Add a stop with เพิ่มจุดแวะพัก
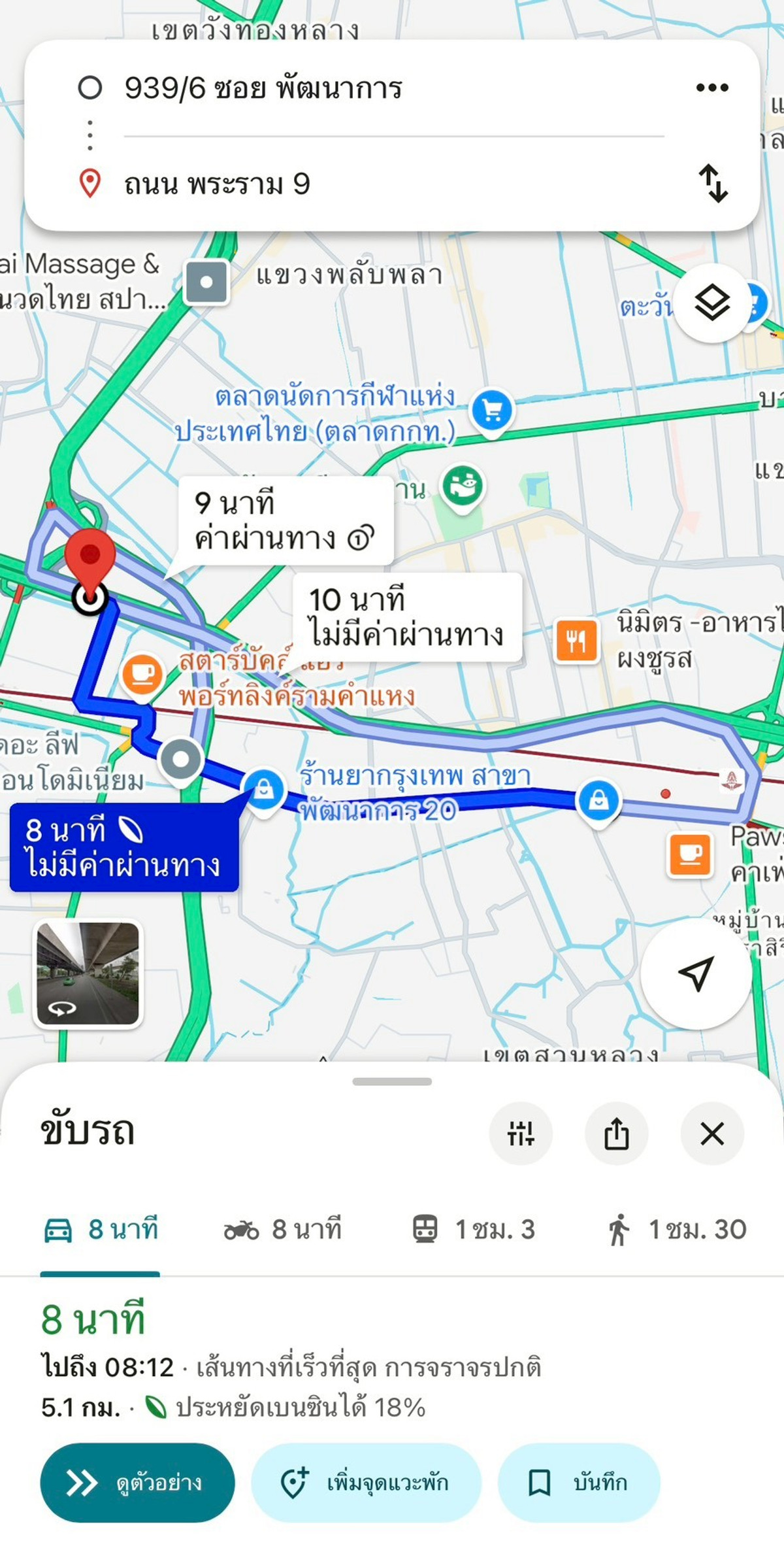 coord(366,1482)
